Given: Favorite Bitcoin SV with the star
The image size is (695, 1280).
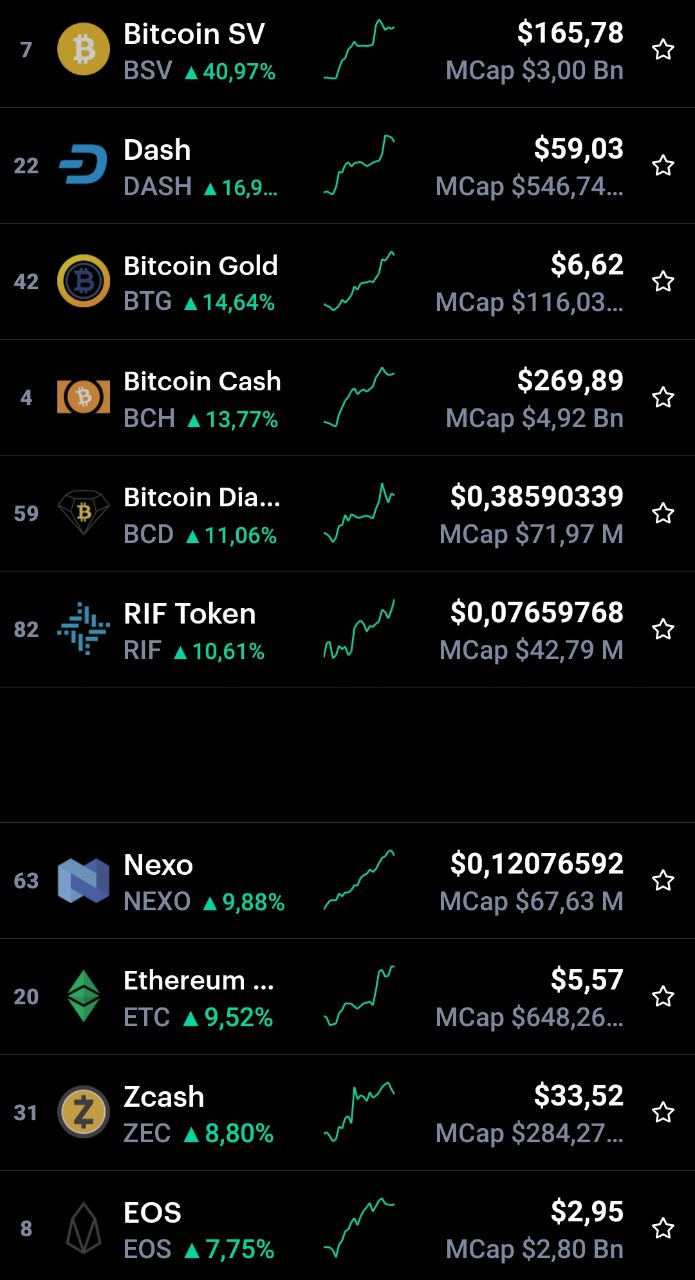Looking at the screenshot, I should coord(663,50).
